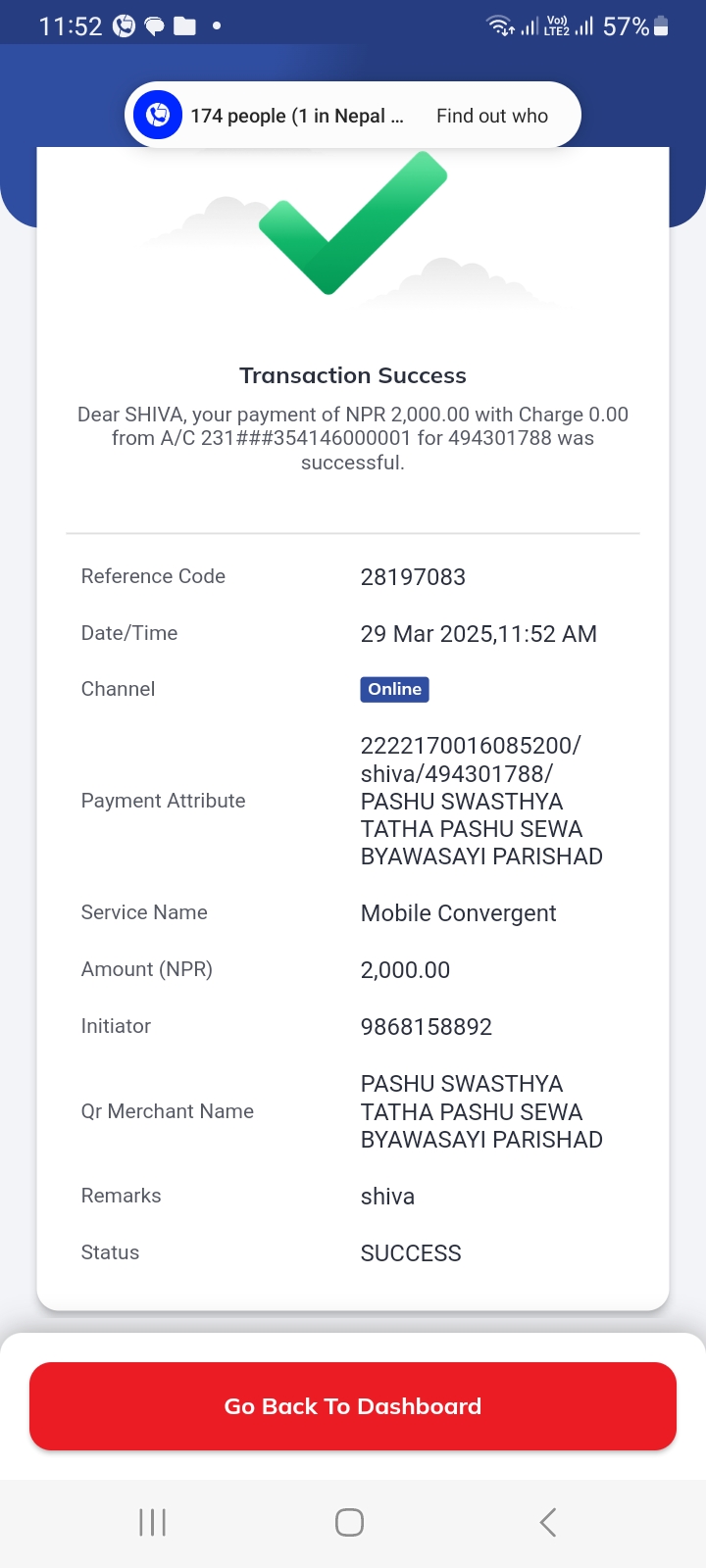Open recent apps from navigation bar
The height and width of the screenshot is (1568, 706).
click(153, 1522)
